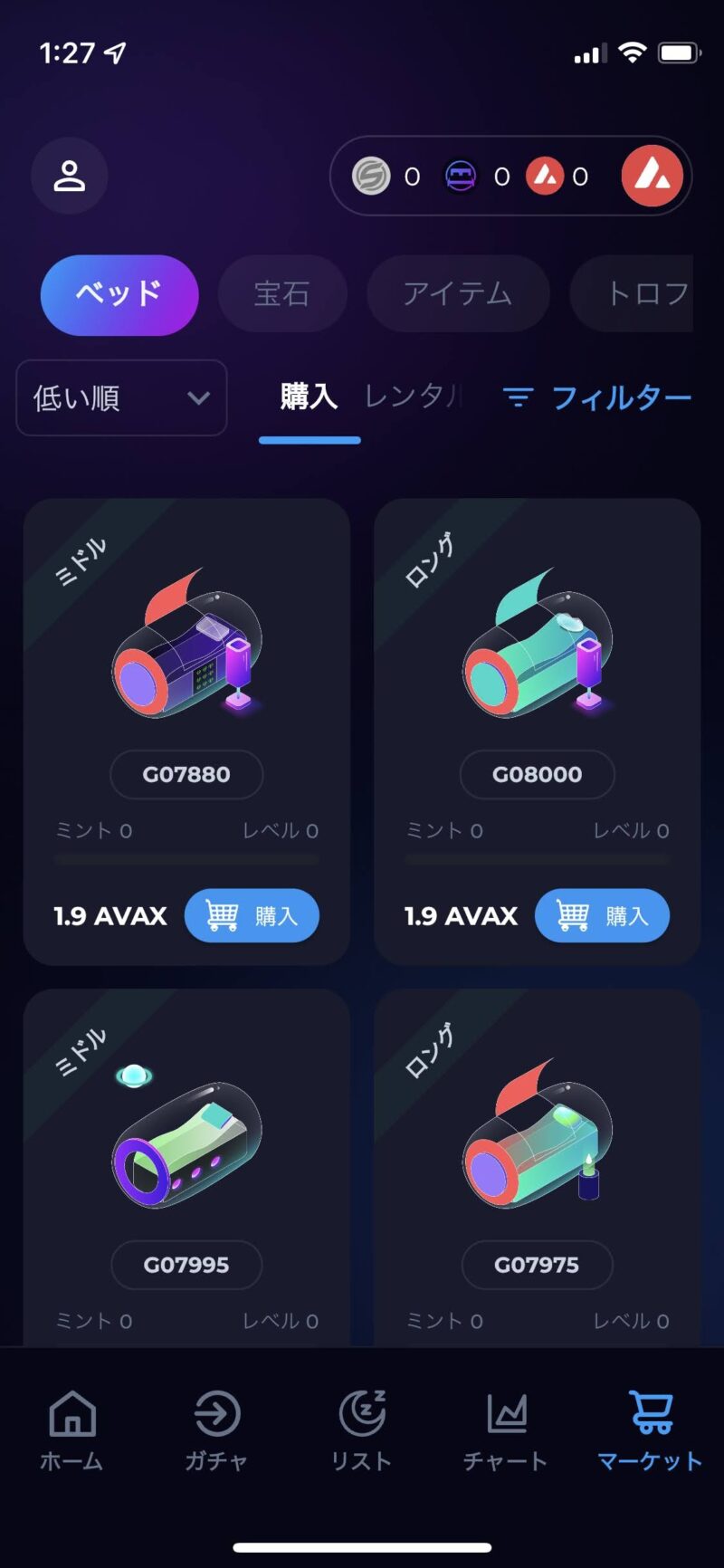Open the G07880 bed card
Image resolution: width=724 pixels, height=1568 pixels.
(x=186, y=652)
